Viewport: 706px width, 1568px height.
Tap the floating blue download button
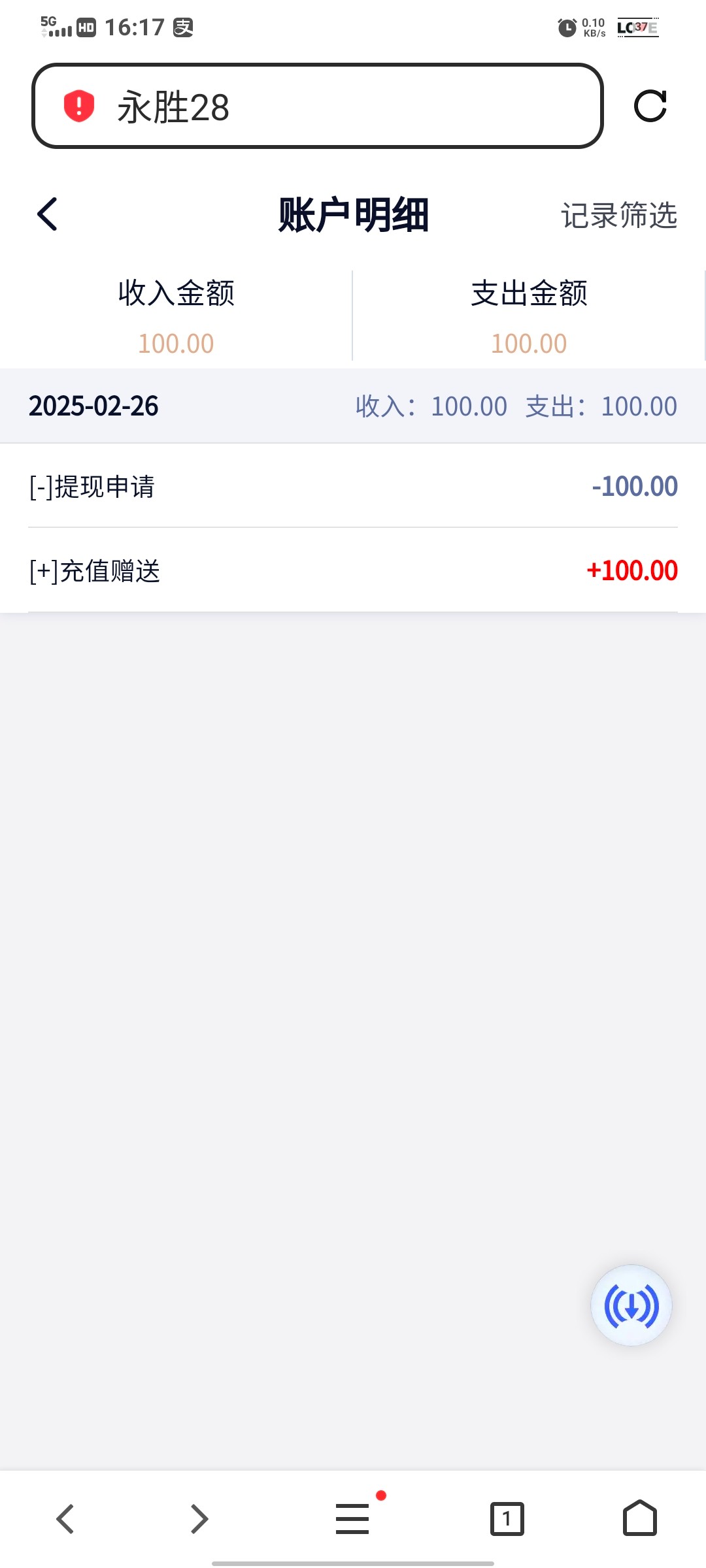click(x=631, y=1306)
